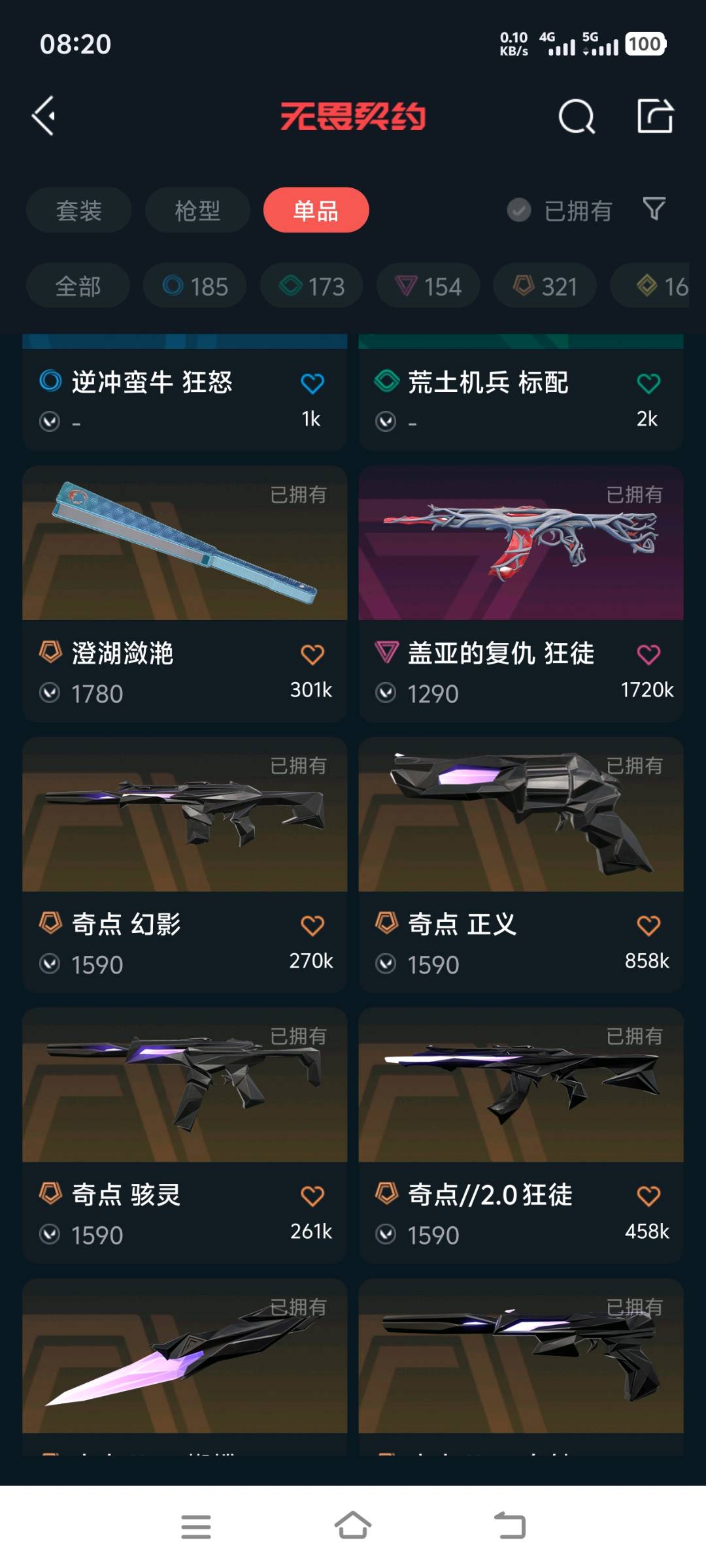Open the 澄湖潋滟 skin card
The width and height of the screenshot is (706, 1568).
(185, 593)
